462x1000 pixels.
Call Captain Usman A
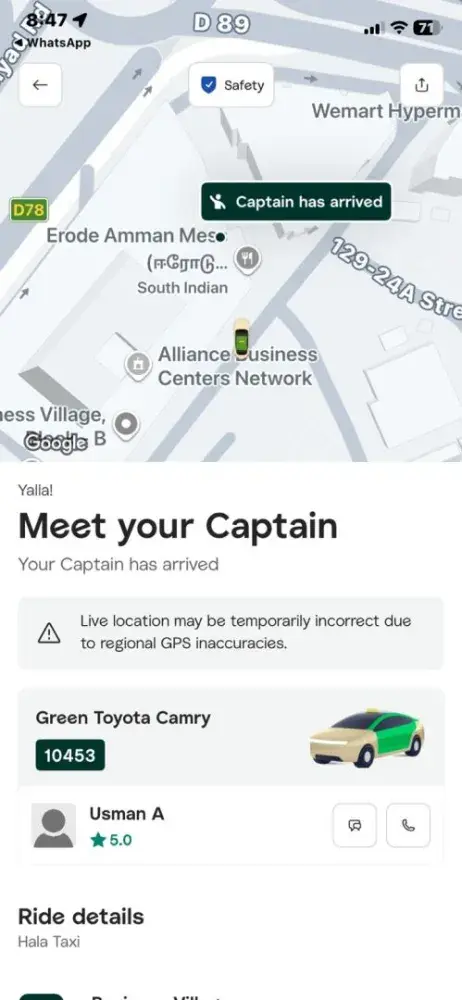pyautogui.click(x=408, y=825)
